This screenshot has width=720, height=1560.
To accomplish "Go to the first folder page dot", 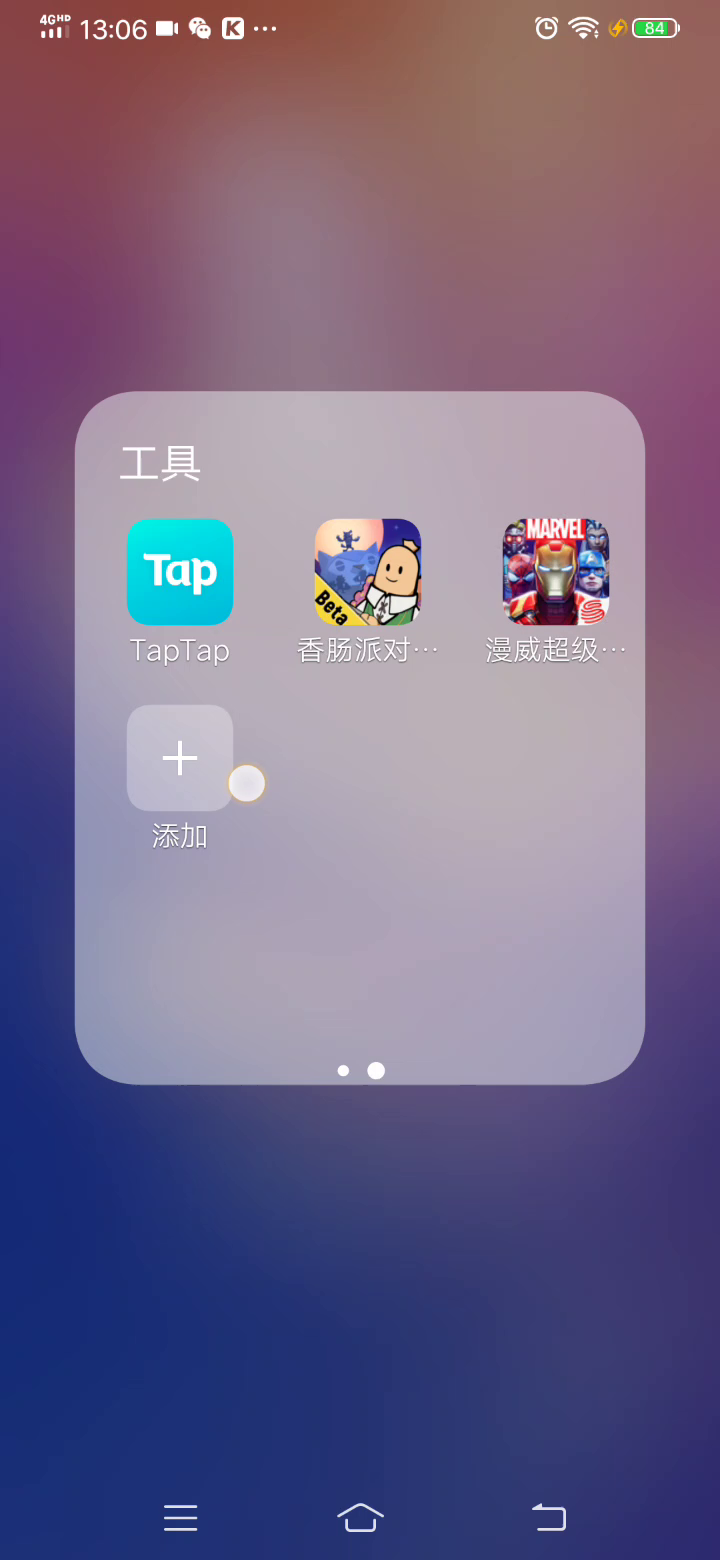I will (x=343, y=1071).
